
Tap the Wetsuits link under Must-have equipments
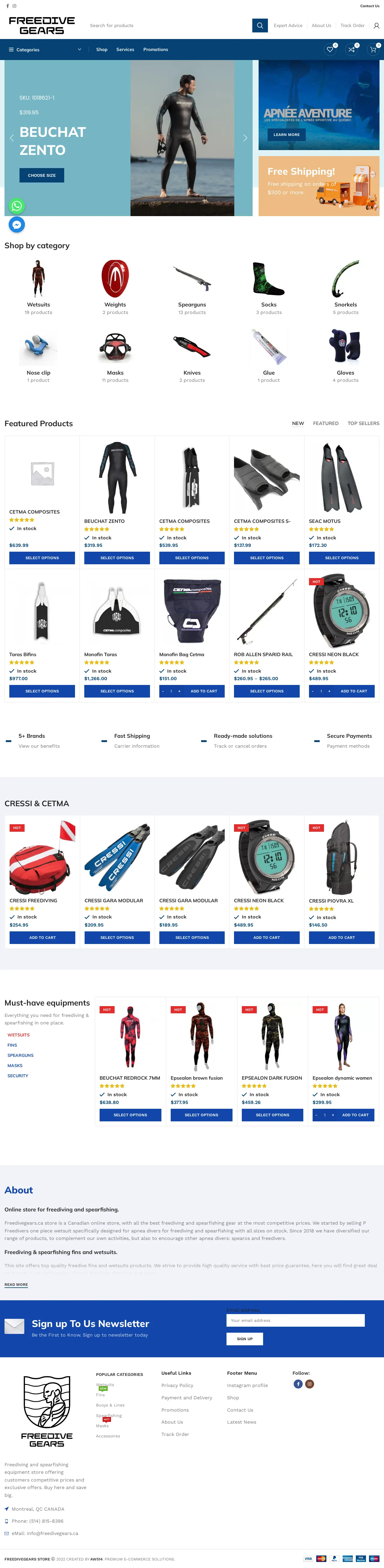[x=18, y=1035]
